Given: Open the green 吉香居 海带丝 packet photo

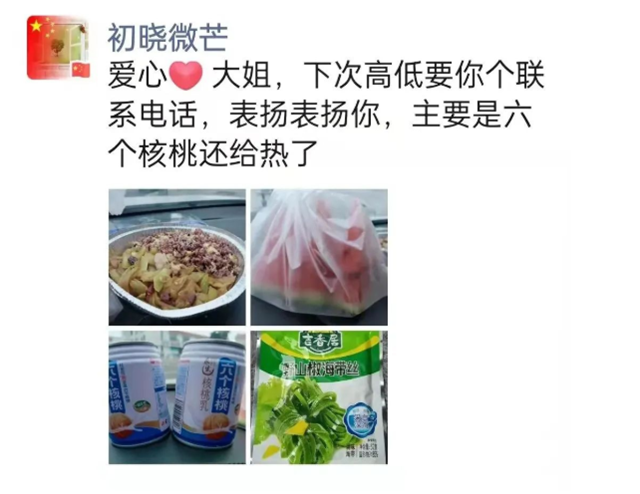Looking at the screenshot, I should tap(319, 396).
